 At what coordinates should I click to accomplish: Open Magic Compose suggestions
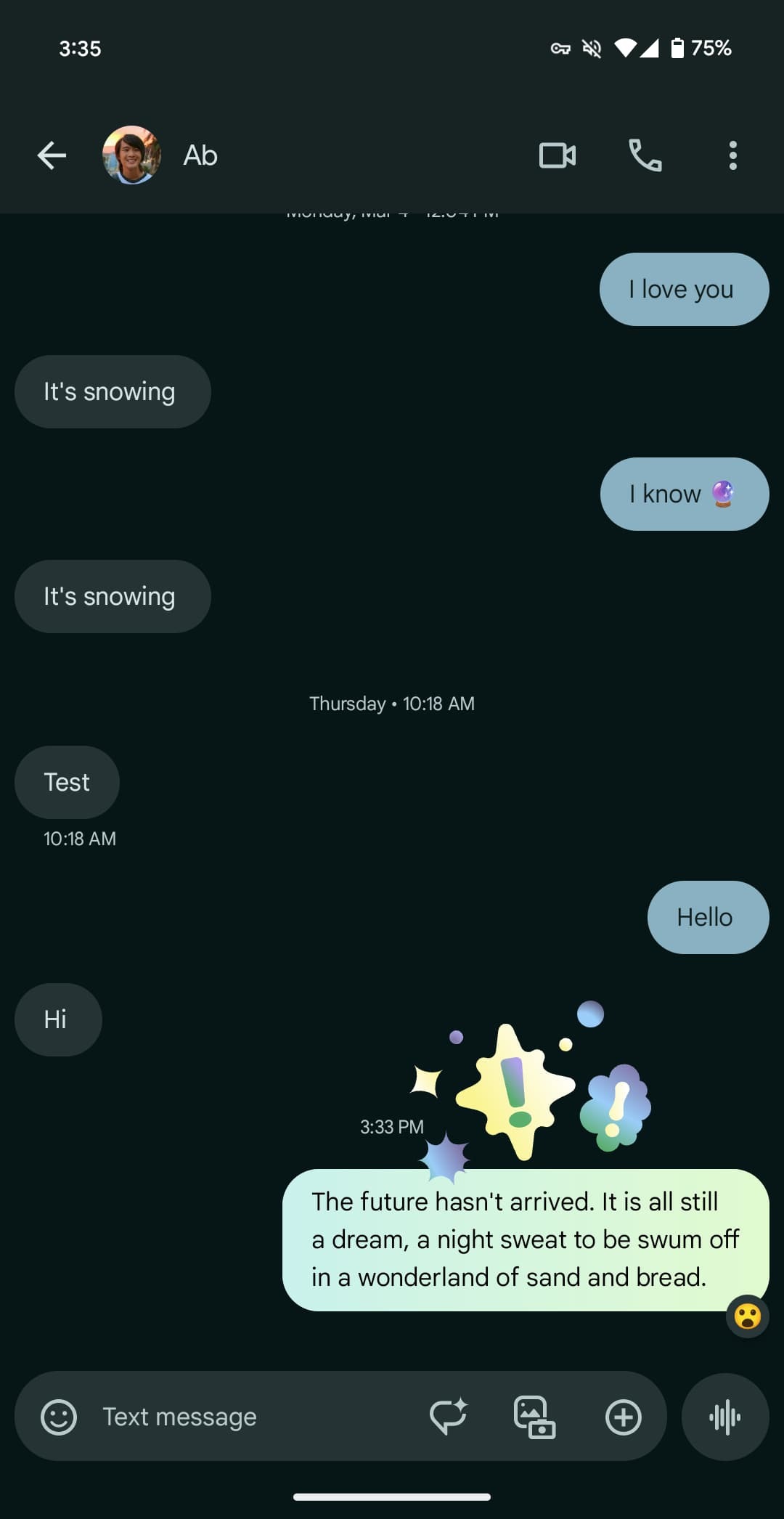[449, 1417]
